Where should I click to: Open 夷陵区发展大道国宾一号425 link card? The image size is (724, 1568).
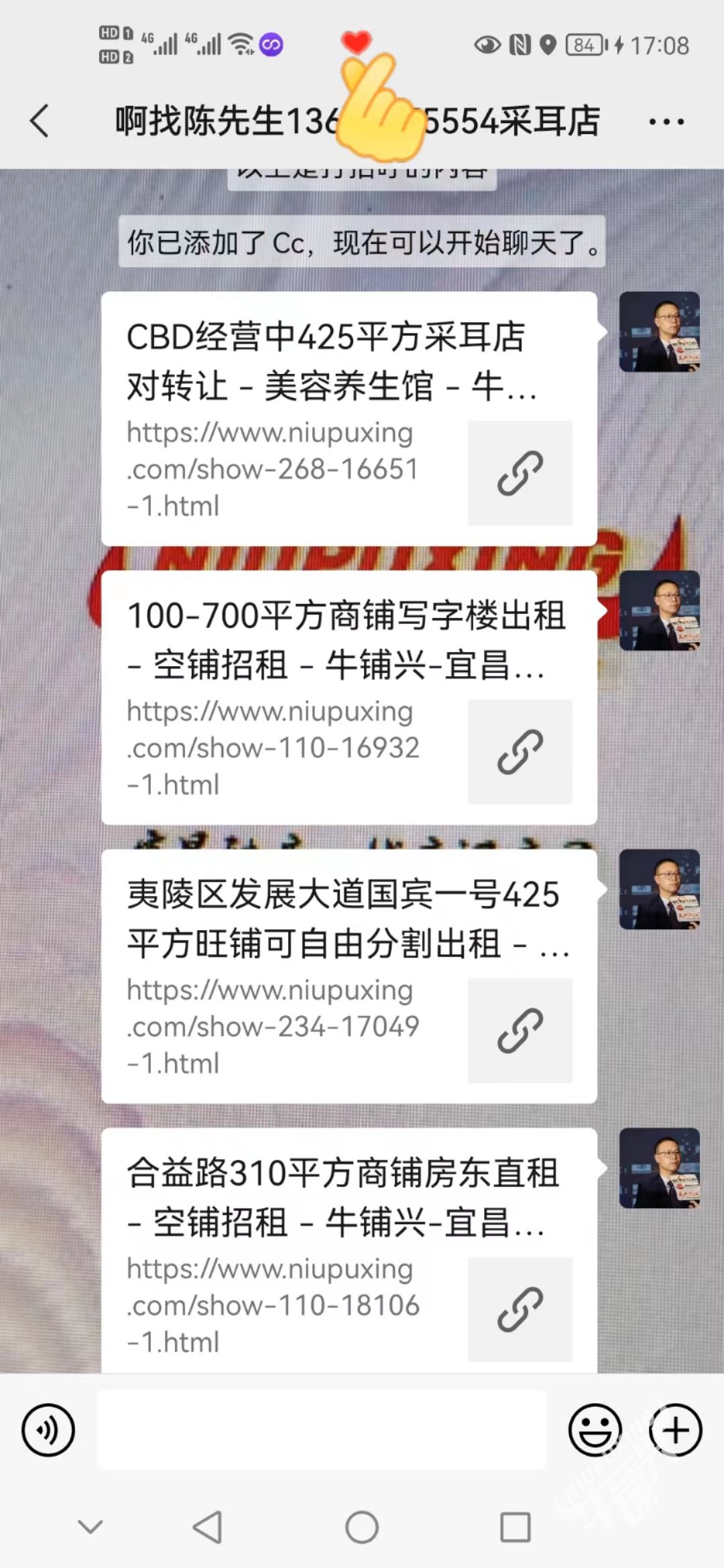[x=349, y=976]
